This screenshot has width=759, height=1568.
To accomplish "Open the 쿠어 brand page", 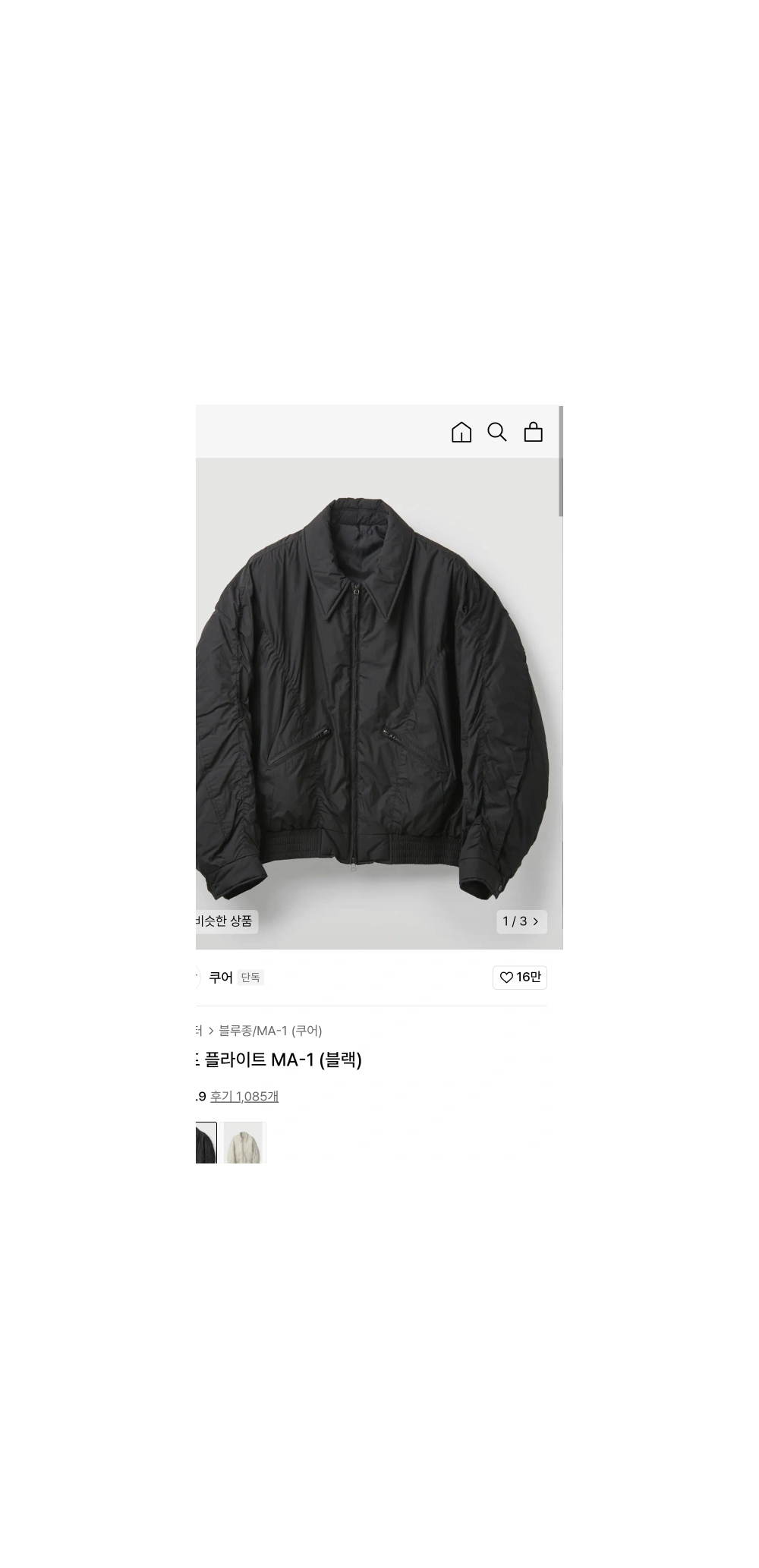I will [x=221, y=978].
